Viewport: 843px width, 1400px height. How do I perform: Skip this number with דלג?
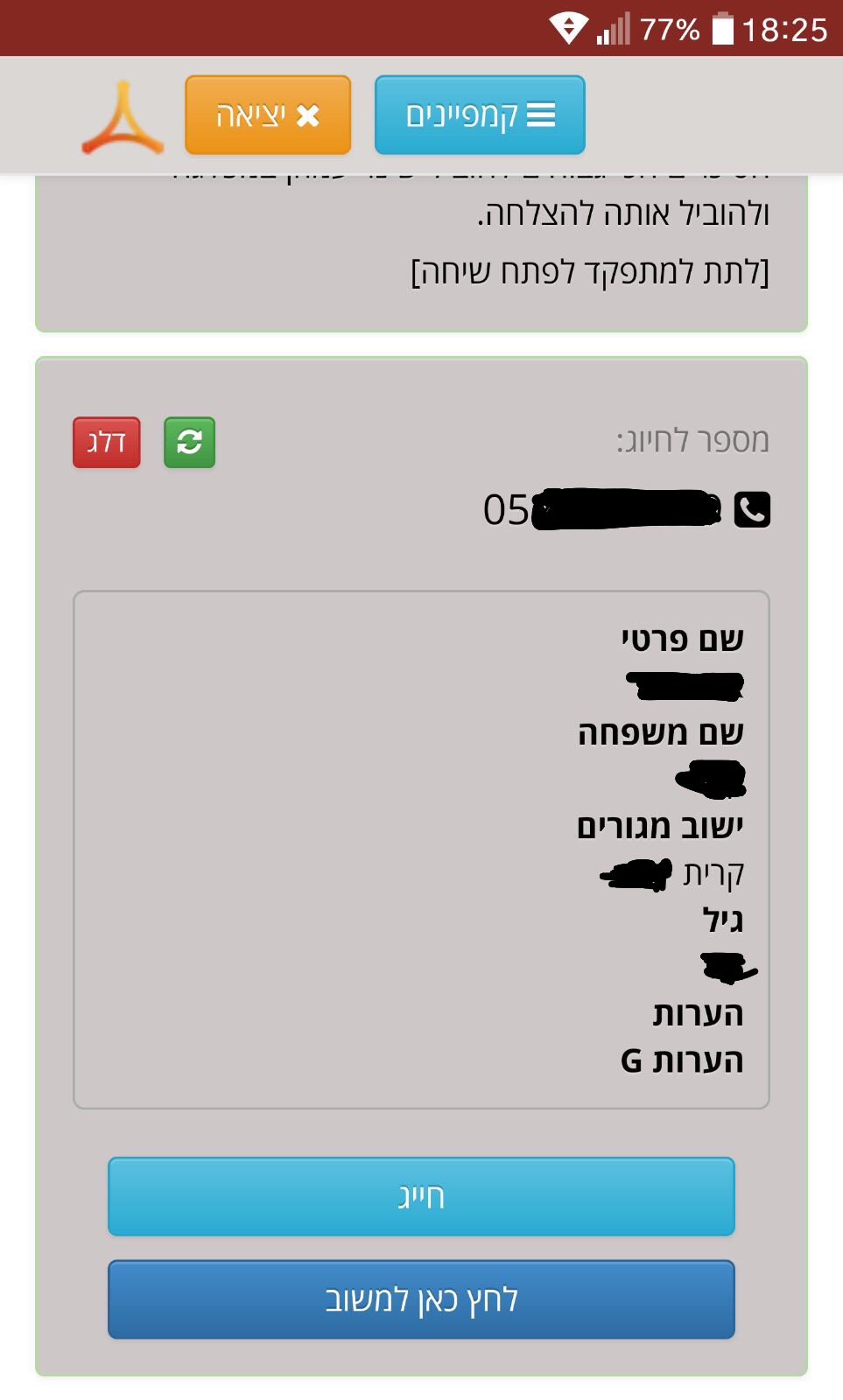(x=107, y=443)
